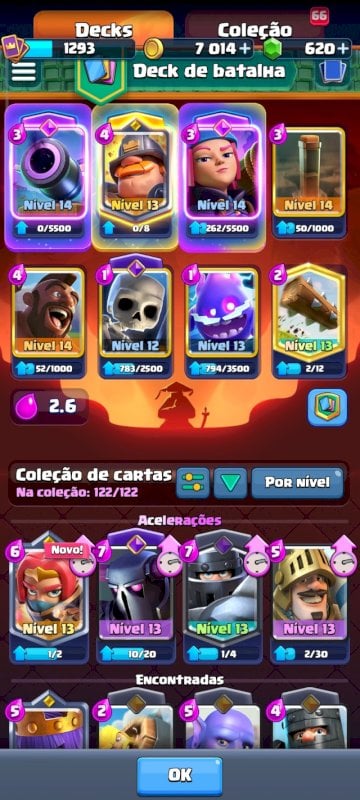
Task: Select the Cannon card in deck
Action: pos(48,176)
